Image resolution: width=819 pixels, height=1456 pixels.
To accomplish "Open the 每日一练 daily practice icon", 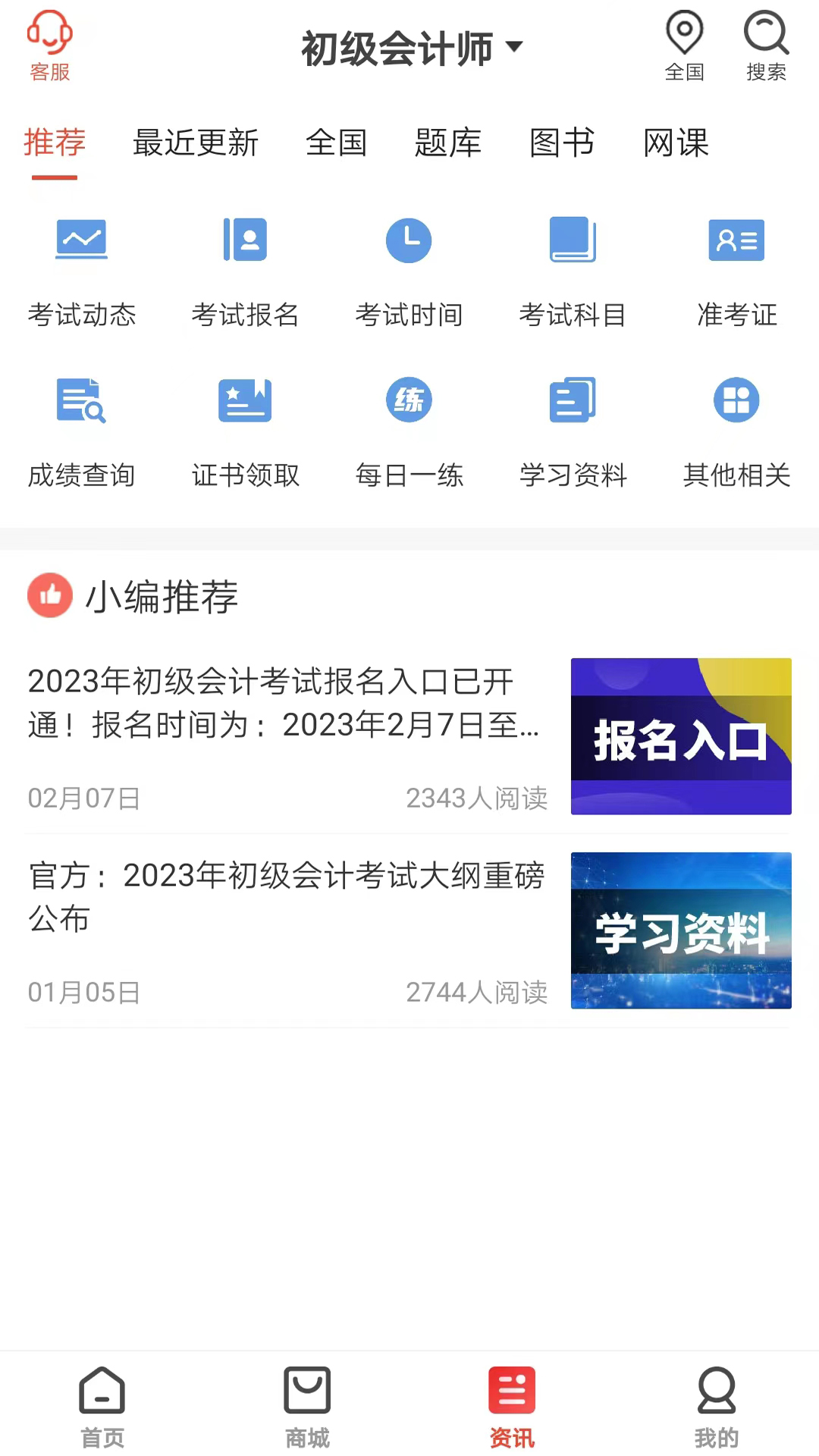I will pos(409,400).
